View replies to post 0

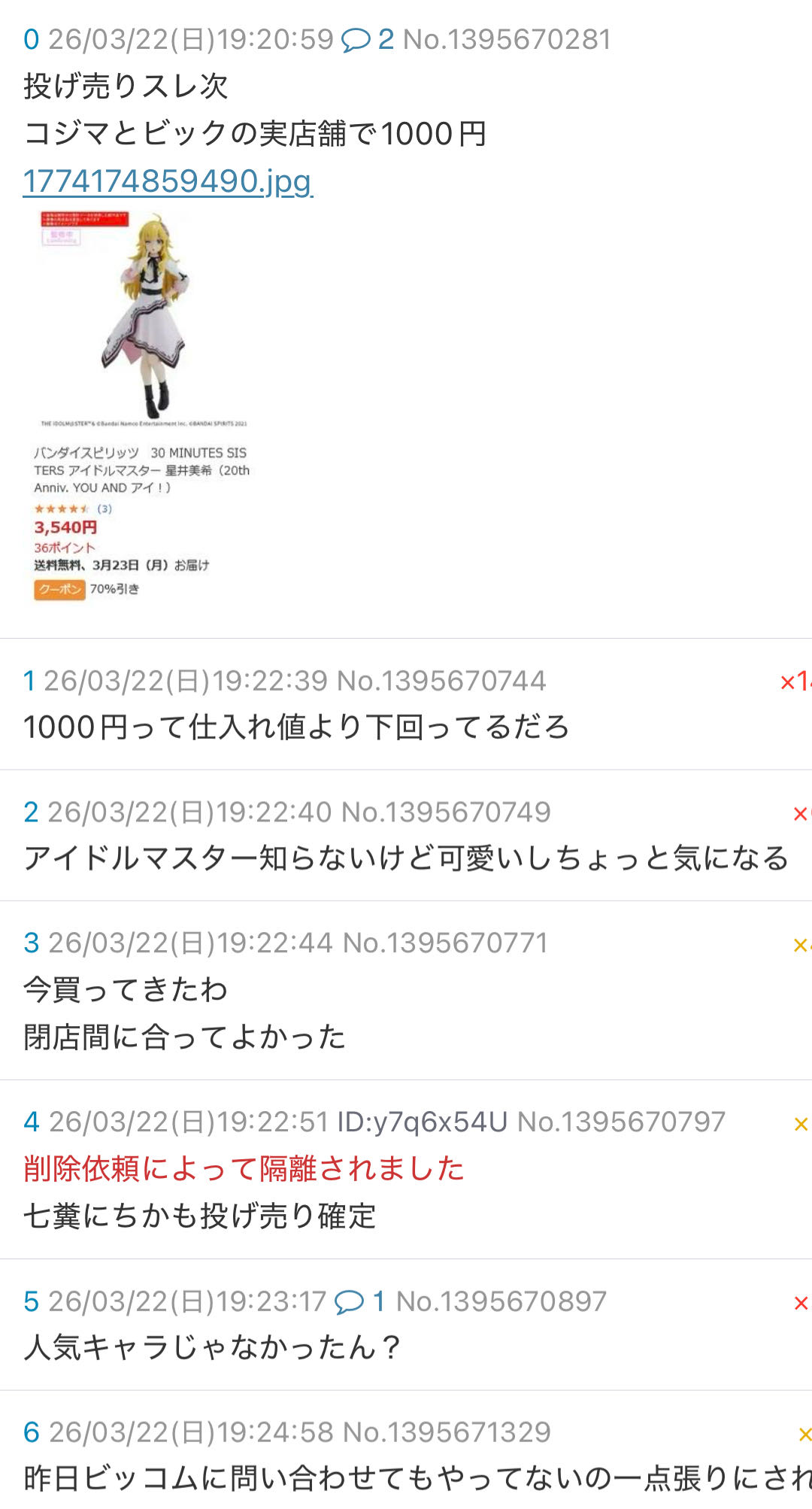[x=367, y=40]
